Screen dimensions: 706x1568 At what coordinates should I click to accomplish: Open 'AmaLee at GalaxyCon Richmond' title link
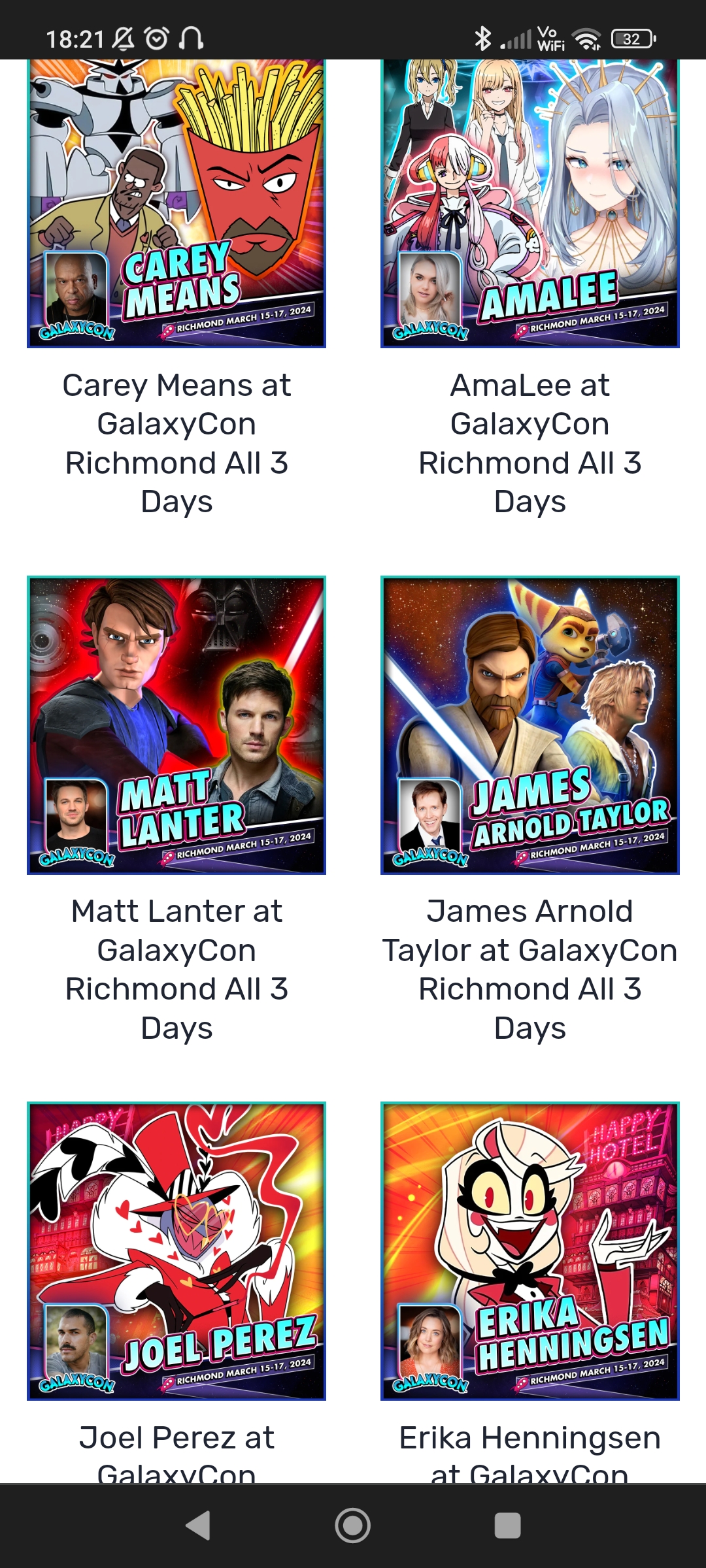click(x=530, y=443)
